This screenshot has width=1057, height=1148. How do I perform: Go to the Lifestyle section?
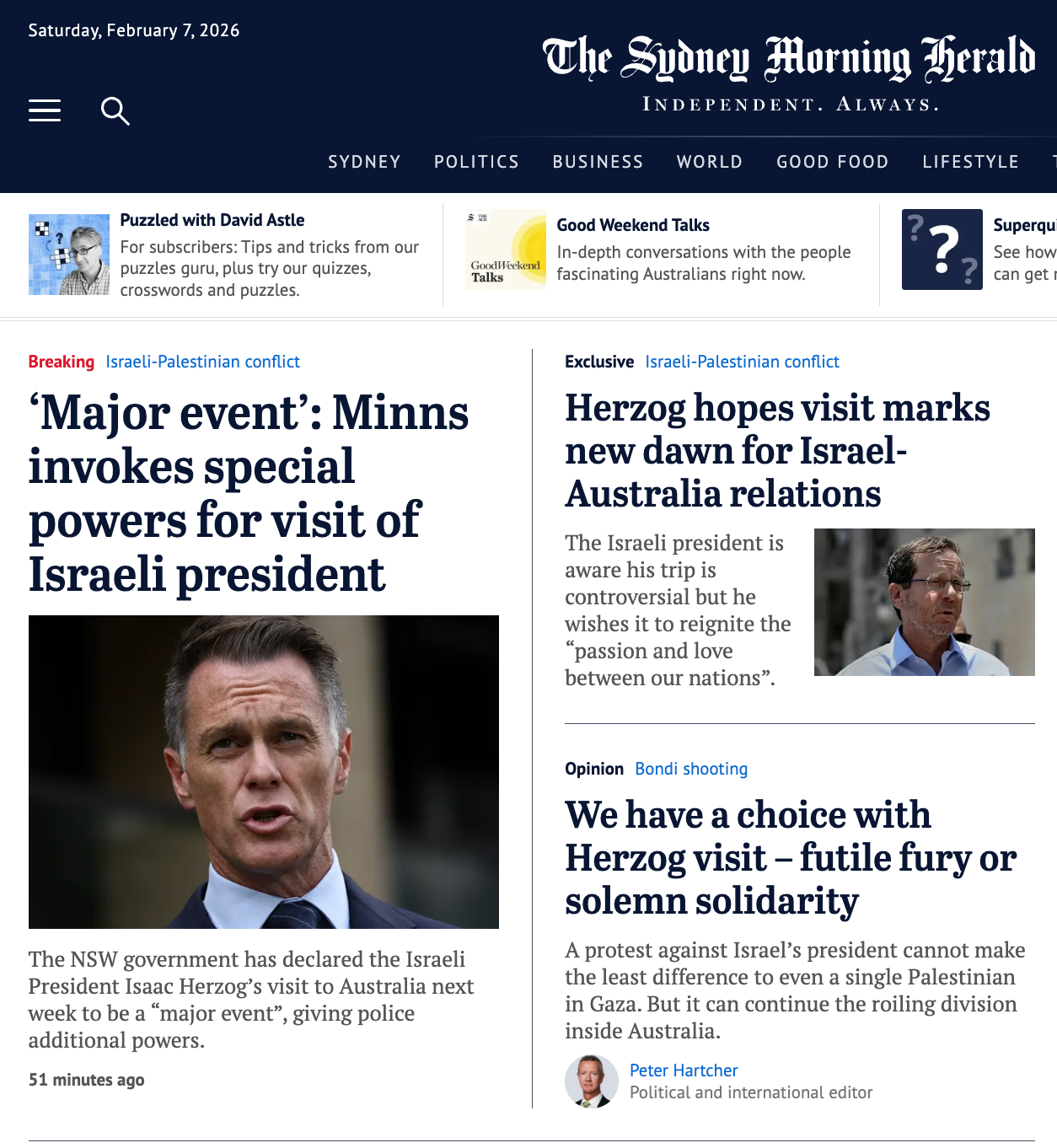[x=970, y=162]
